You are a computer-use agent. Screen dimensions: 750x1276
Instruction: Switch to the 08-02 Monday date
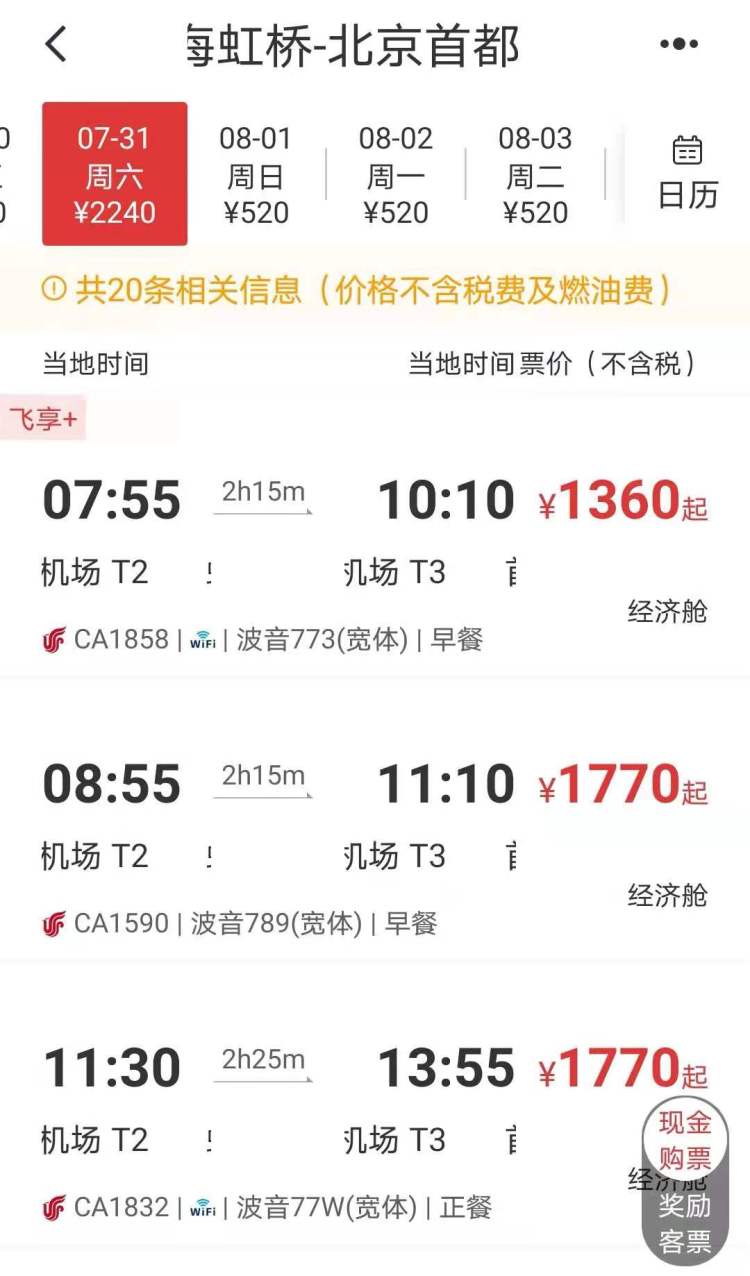tap(396, 175)
